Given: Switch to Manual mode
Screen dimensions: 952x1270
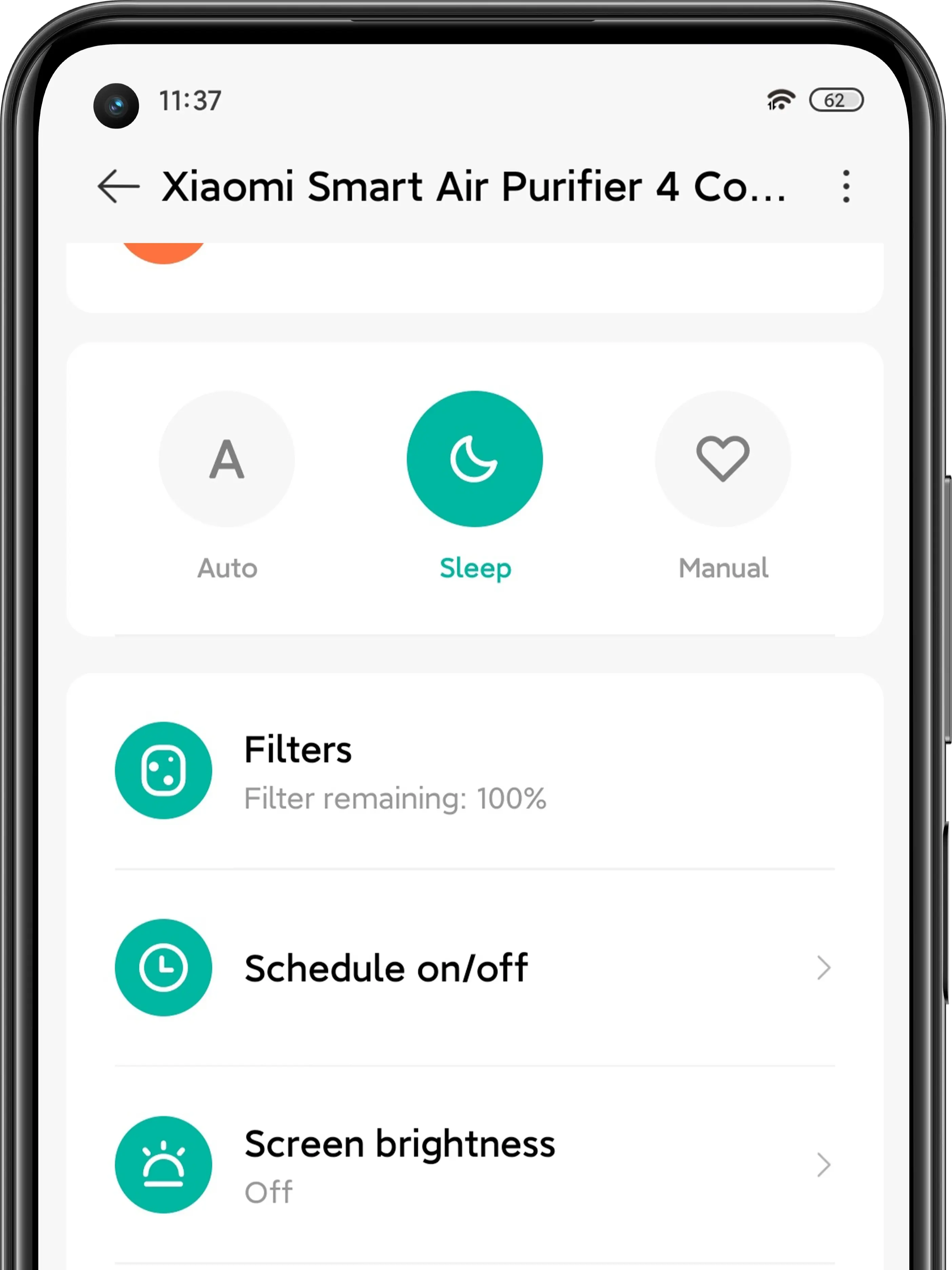Looking at the screenshot, I should point(722,459).
